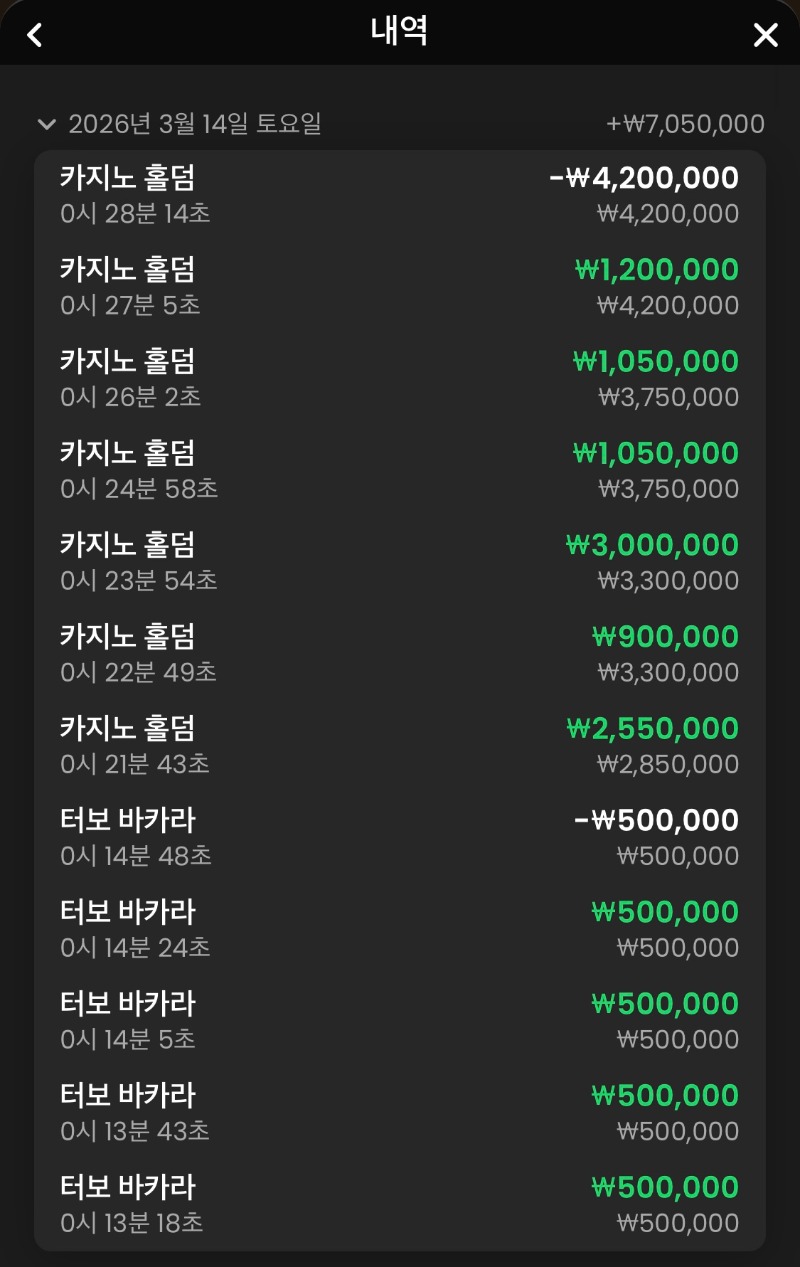Select the 카지노 홀덤 record at 0시 26분 2초

pyautogui.click(x=400, y=379)
